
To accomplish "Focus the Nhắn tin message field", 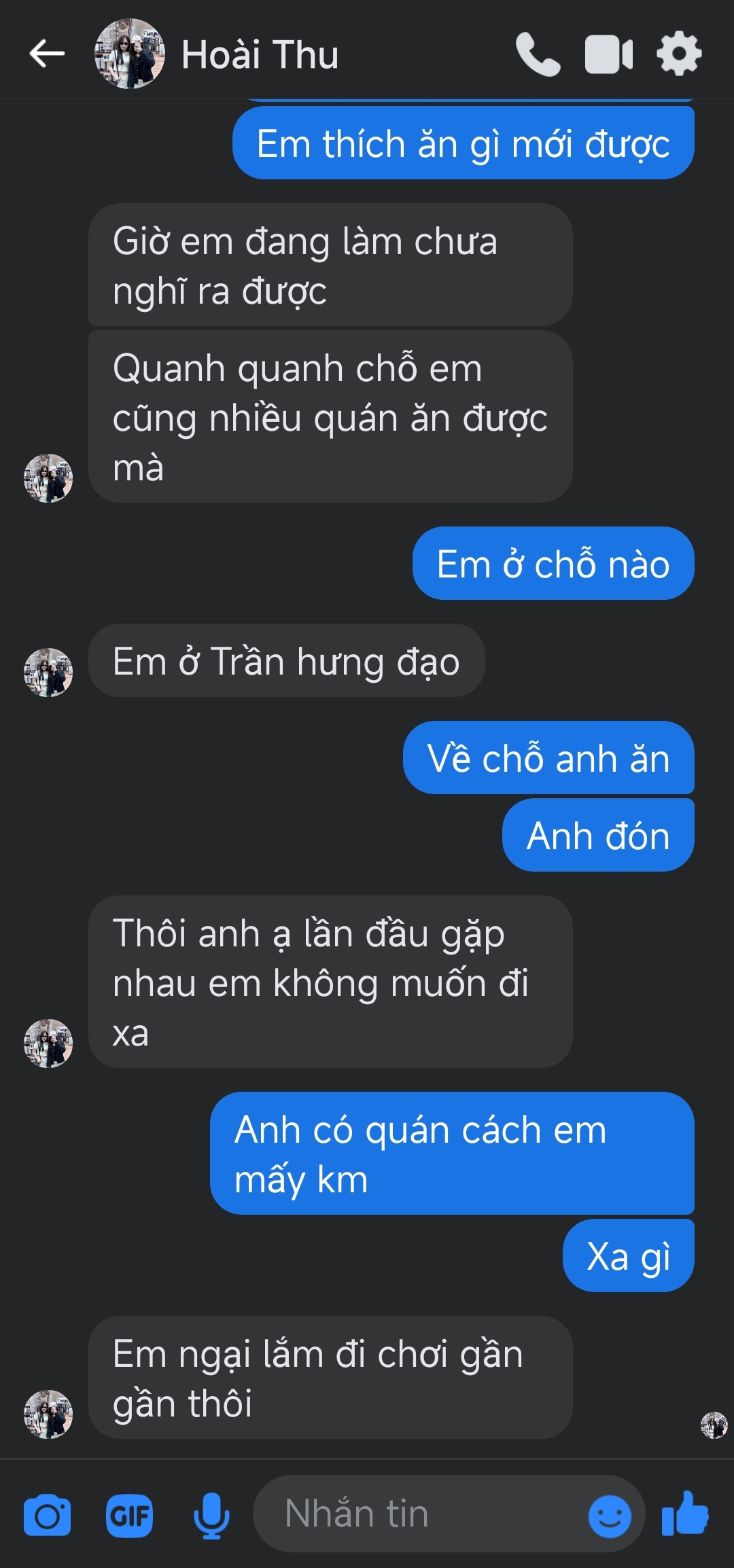I will tap(421, 1514).
